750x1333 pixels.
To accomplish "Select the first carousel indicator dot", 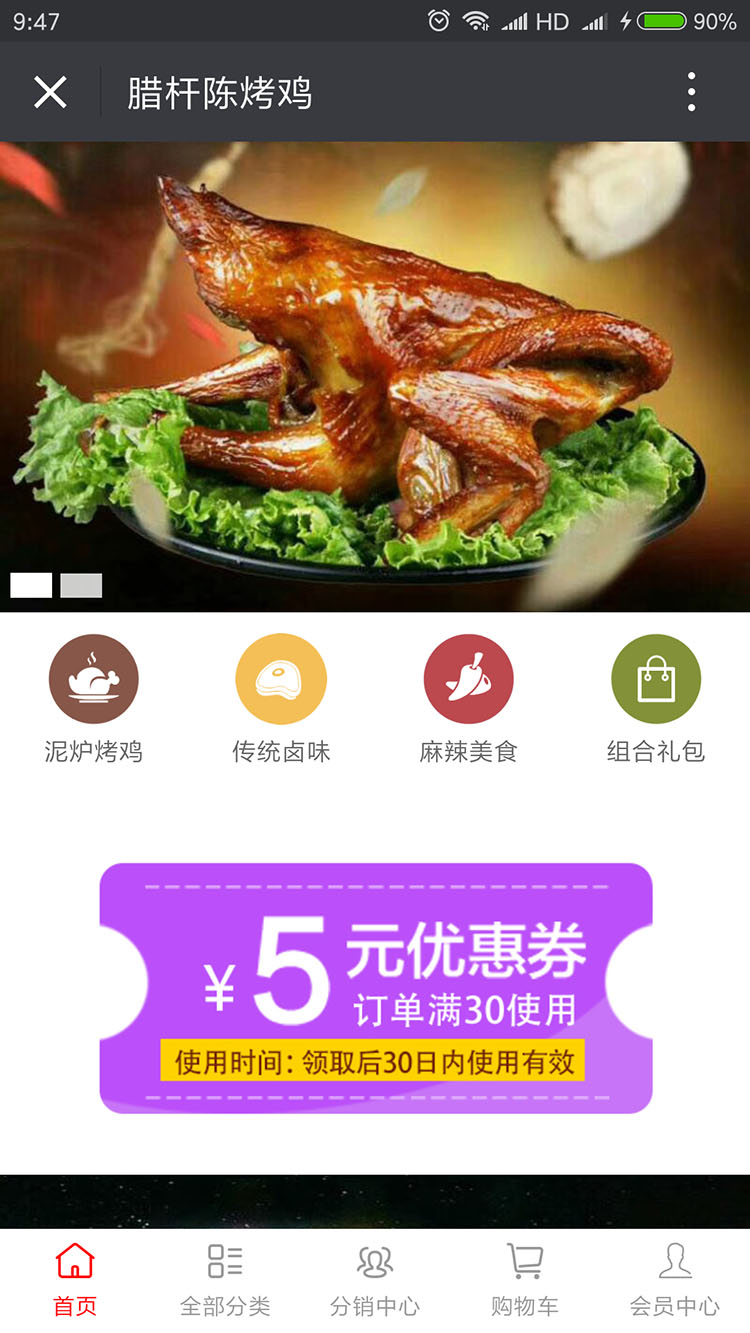I will pos(30,585).
